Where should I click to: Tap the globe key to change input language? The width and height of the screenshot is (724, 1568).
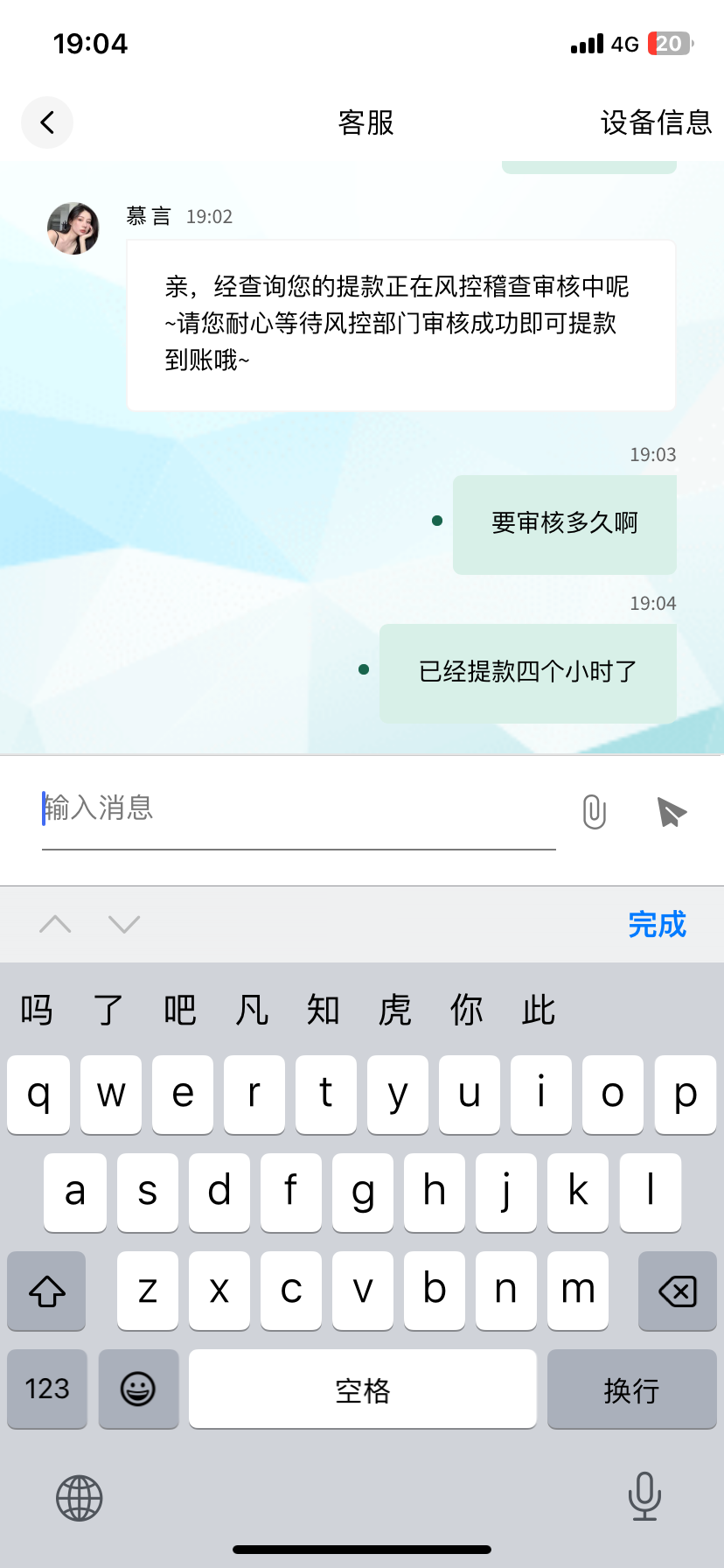pos(80,1498)
